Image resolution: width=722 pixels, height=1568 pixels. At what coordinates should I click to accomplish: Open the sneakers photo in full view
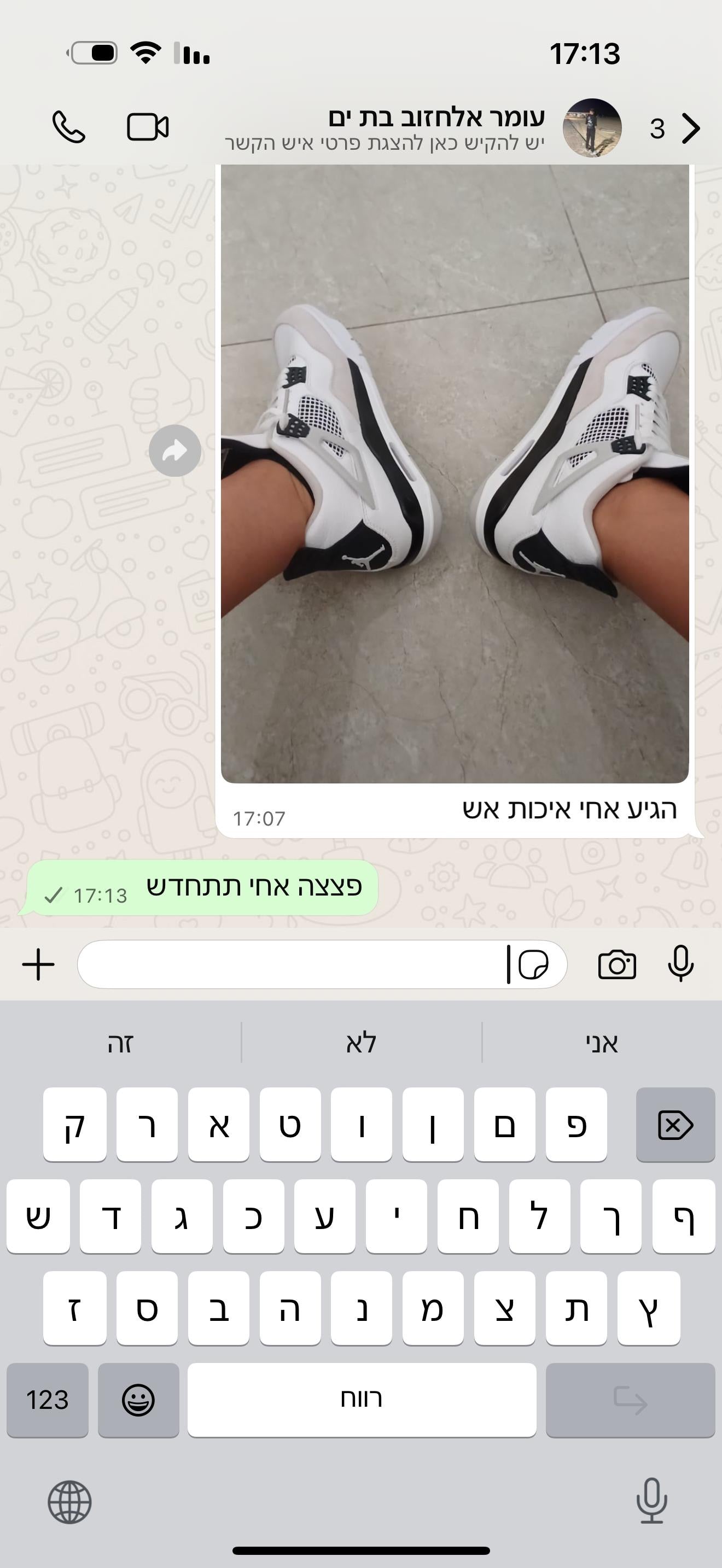pos(455,475)
